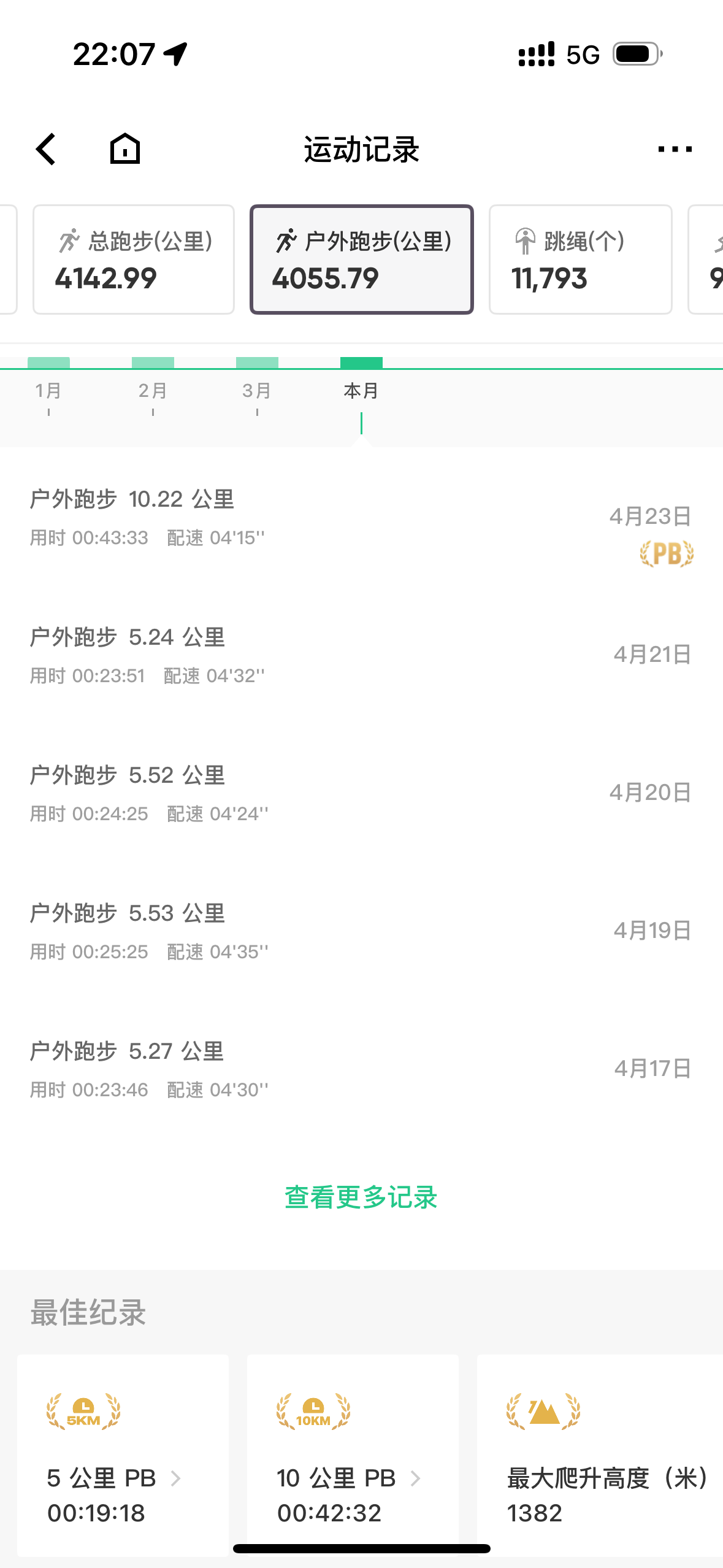Open the 10 公里 PB record card

coord(353,1455)
